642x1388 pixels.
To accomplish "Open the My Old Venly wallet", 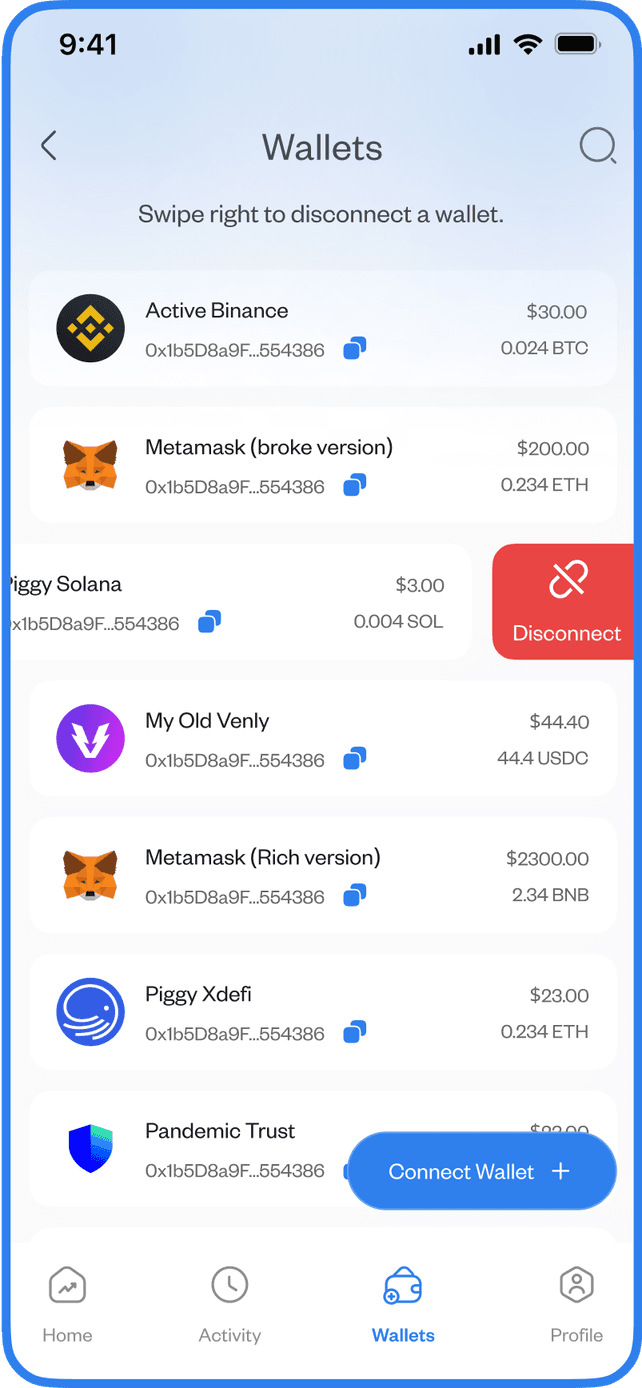I will pyautogui.click(x=323, y=739).
